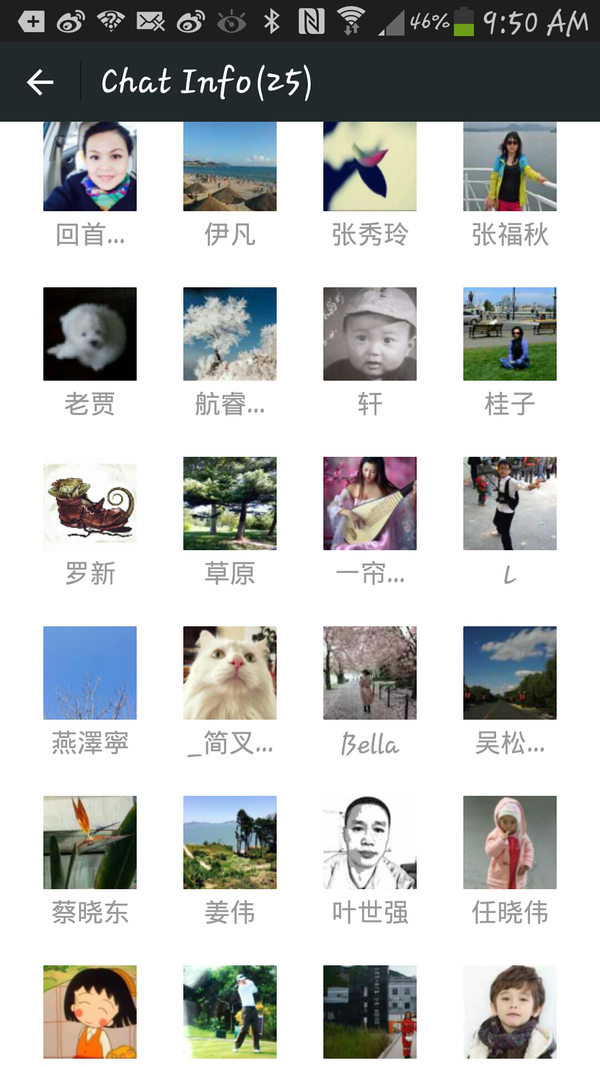Screen dimensions: 600x1067
Task: Open 姜伟's profile
Action: (x=230, y=842)
